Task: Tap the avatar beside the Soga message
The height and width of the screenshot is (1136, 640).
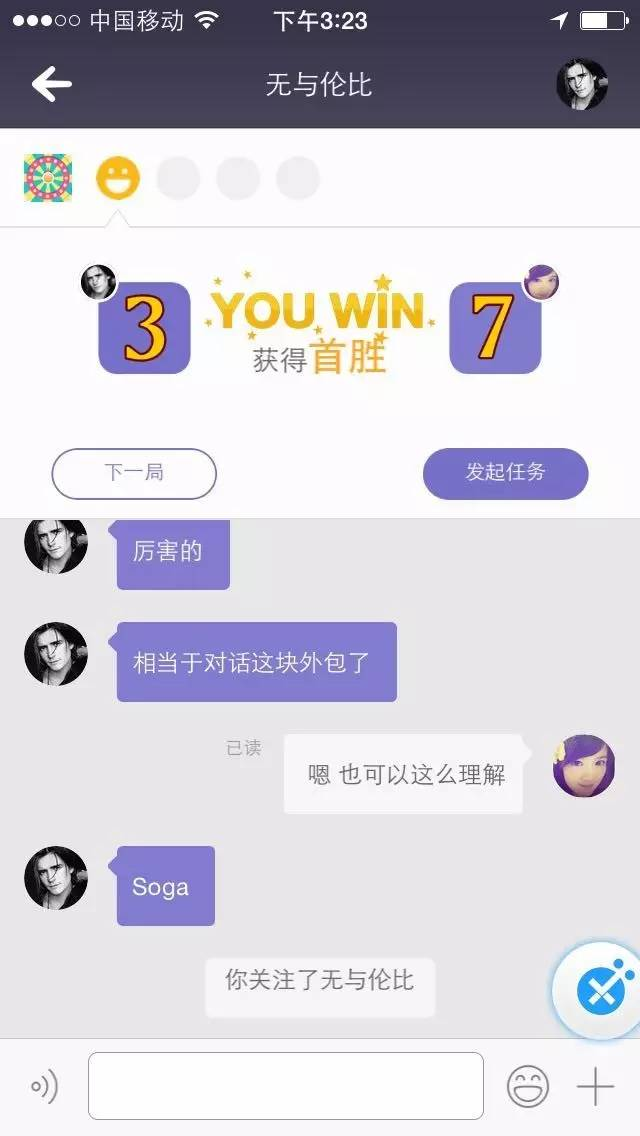Action: pyautogui.click(x=56, y=877)
